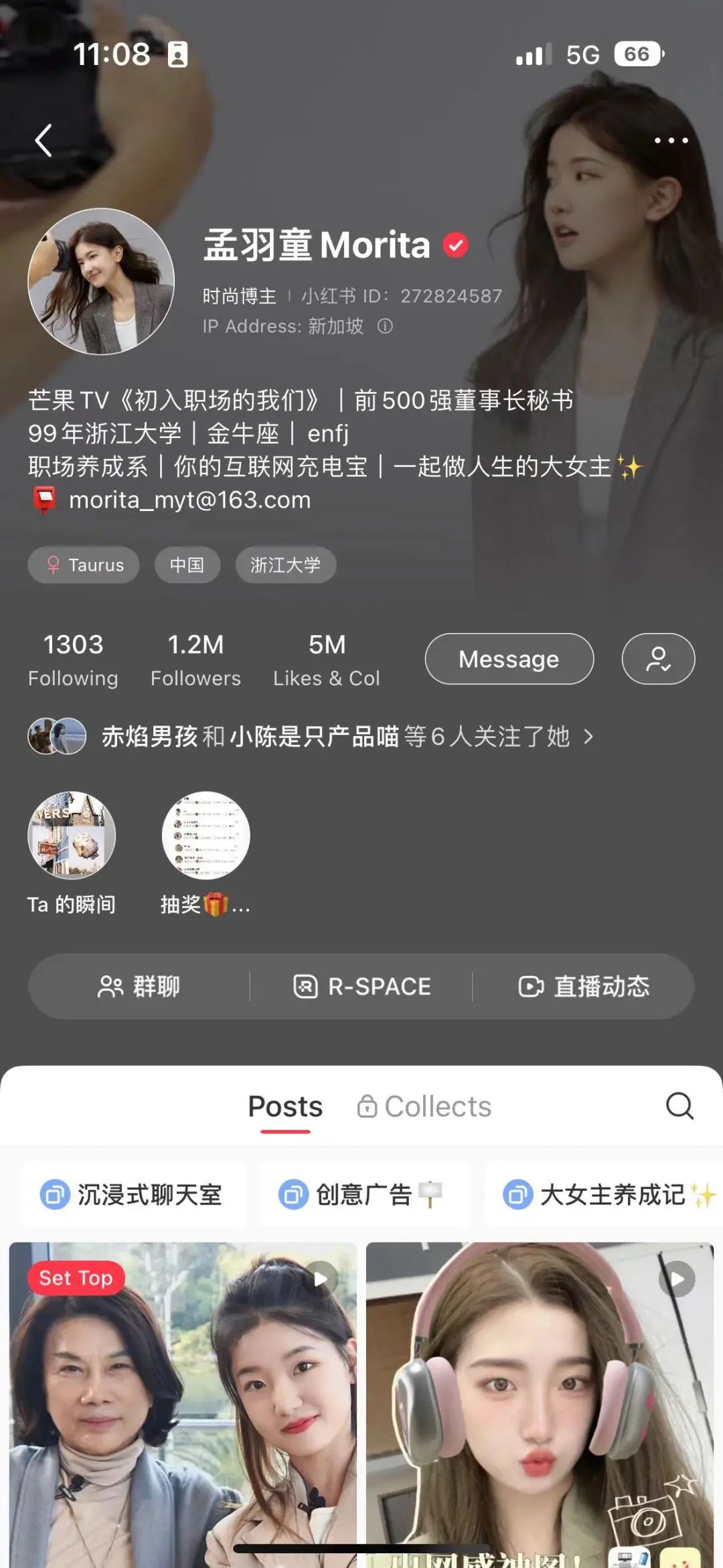Open the 创意广告 collection
Screen dimensions: 723x1568
click(362, 1195)
